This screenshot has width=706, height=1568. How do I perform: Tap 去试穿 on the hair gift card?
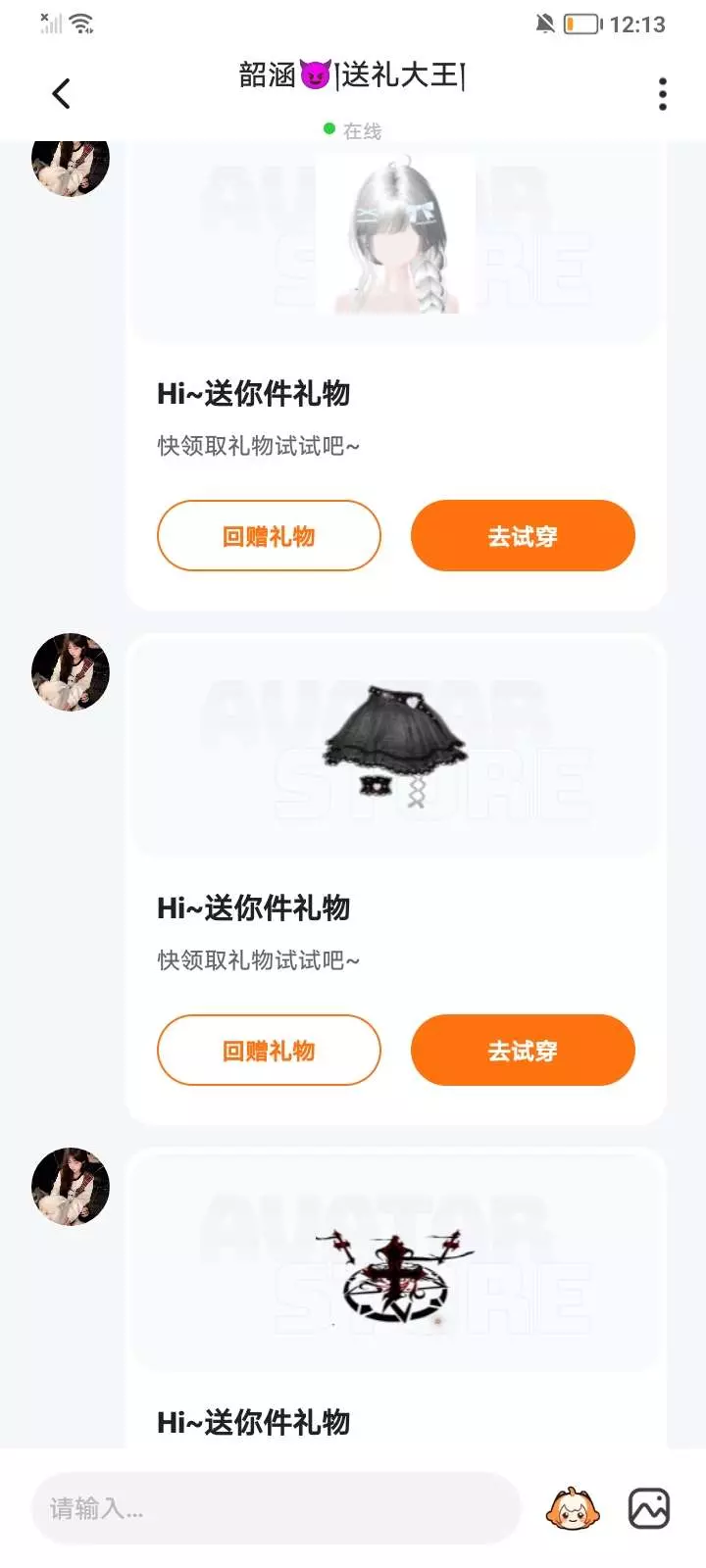tap(523, 536)
